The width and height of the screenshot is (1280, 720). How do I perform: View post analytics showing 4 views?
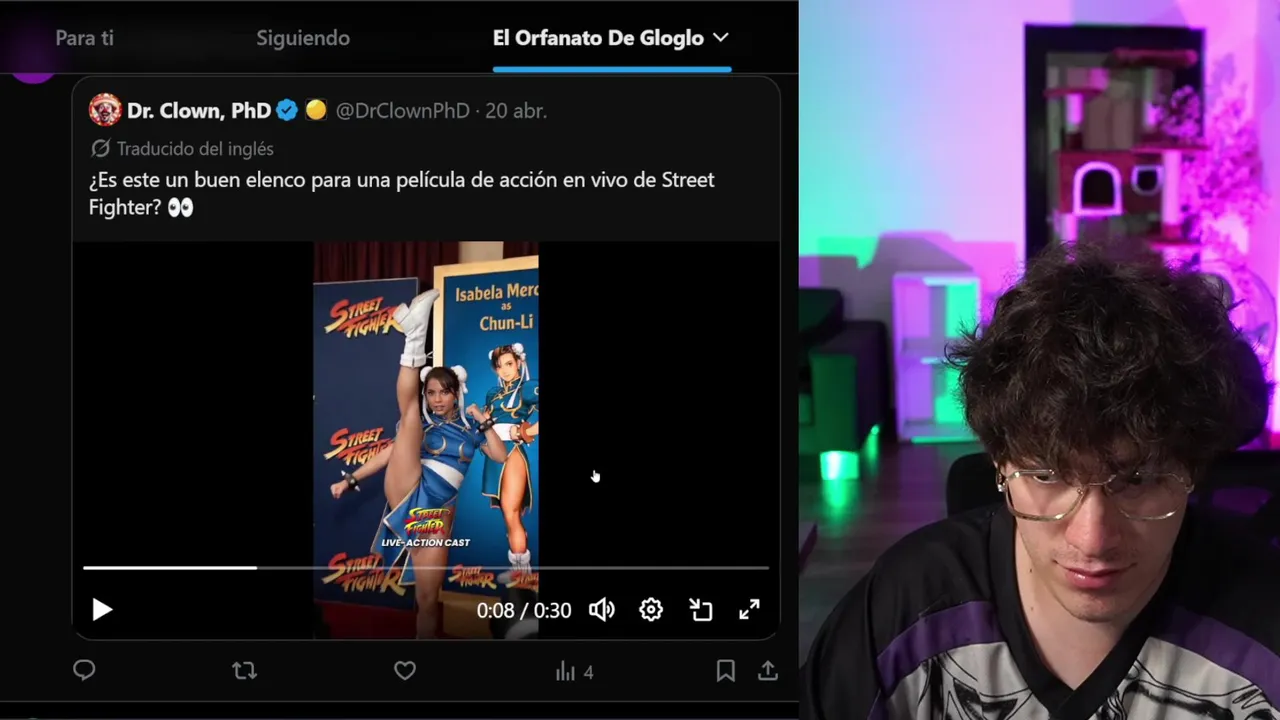click(x=574, y=671)
